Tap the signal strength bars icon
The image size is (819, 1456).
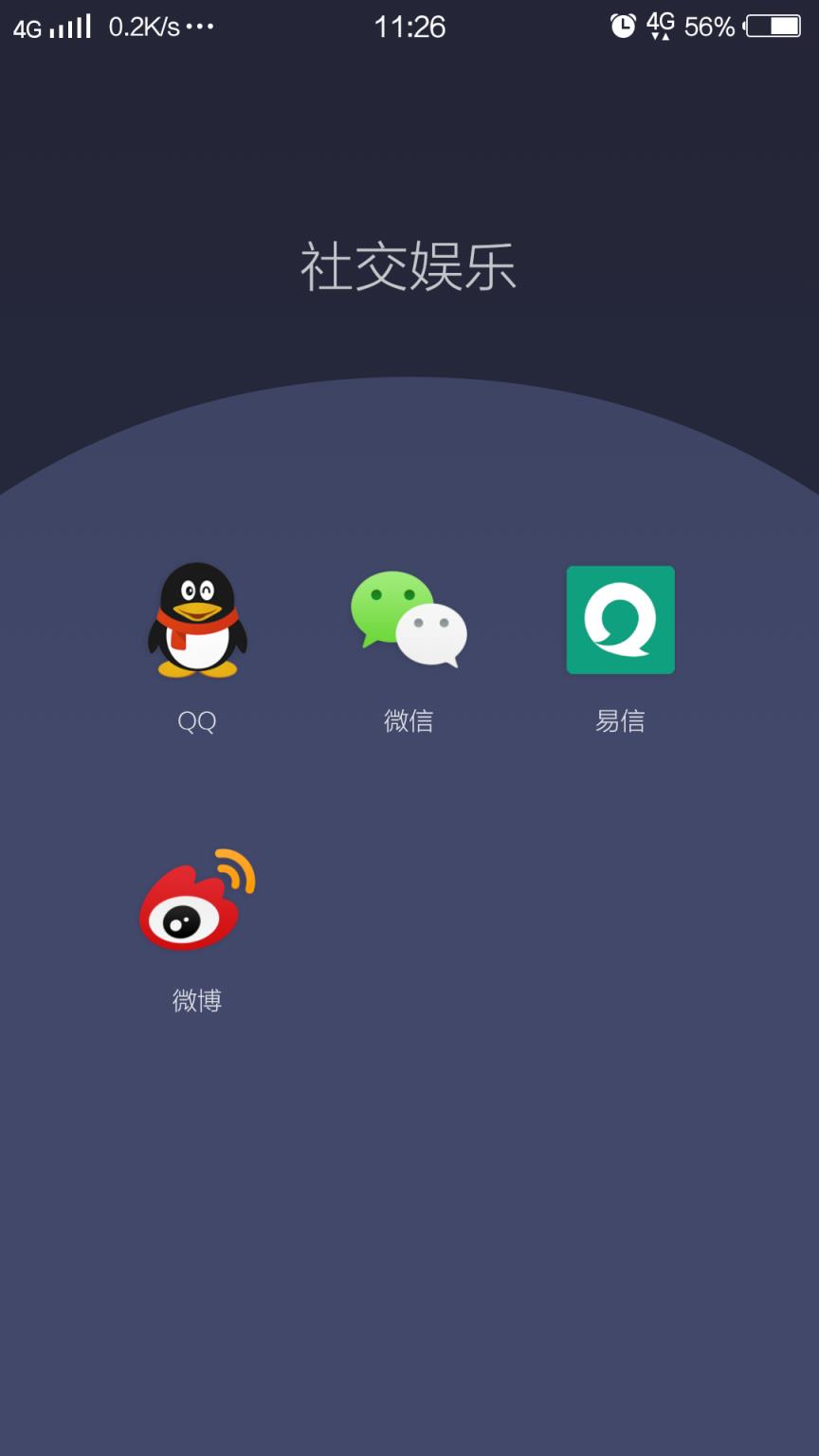[x=68, y=27]
